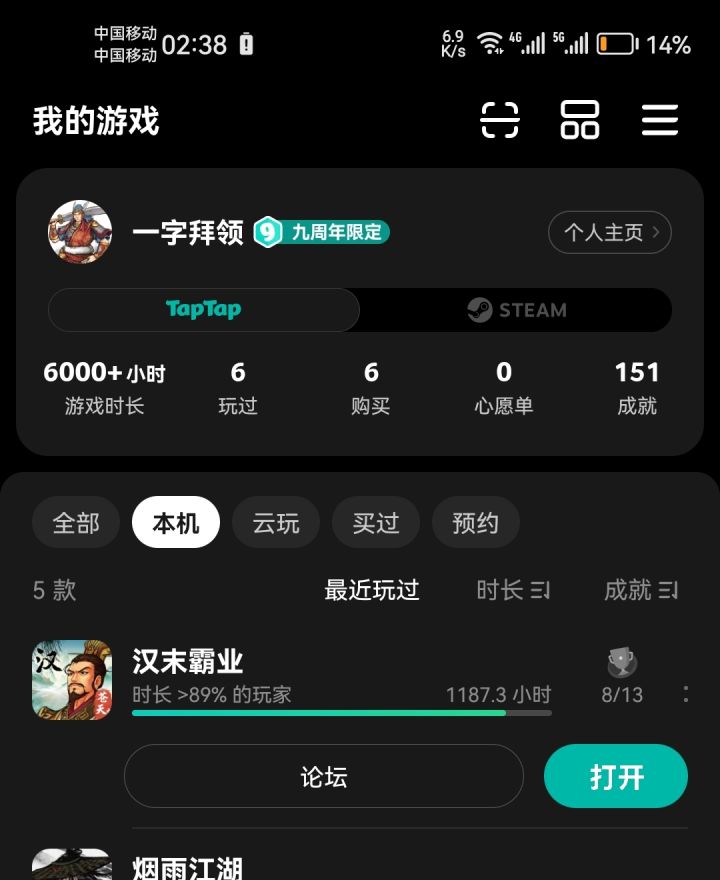
Task: Open the hamburger menu icon
Action: 660,120
